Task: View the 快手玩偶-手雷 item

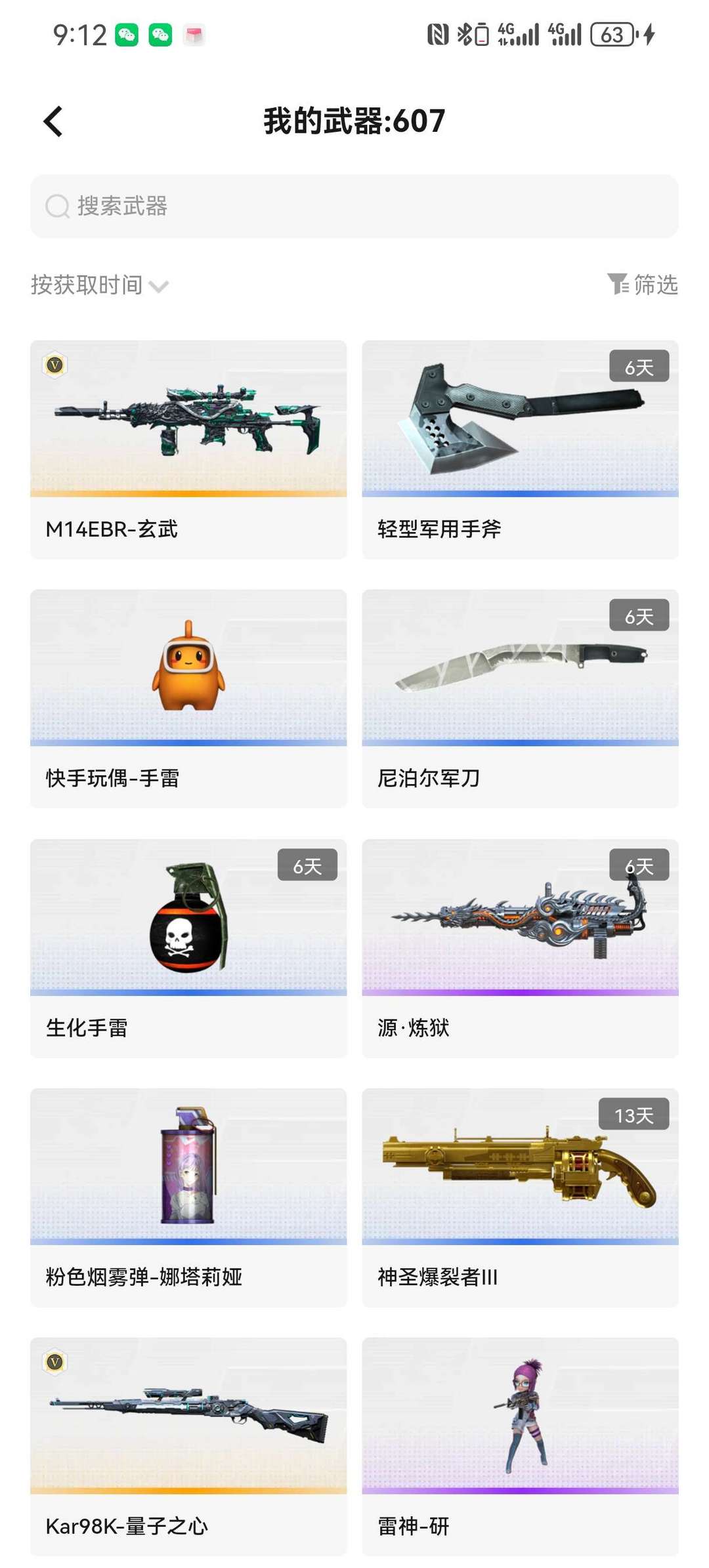Action: tap(188, 699)
